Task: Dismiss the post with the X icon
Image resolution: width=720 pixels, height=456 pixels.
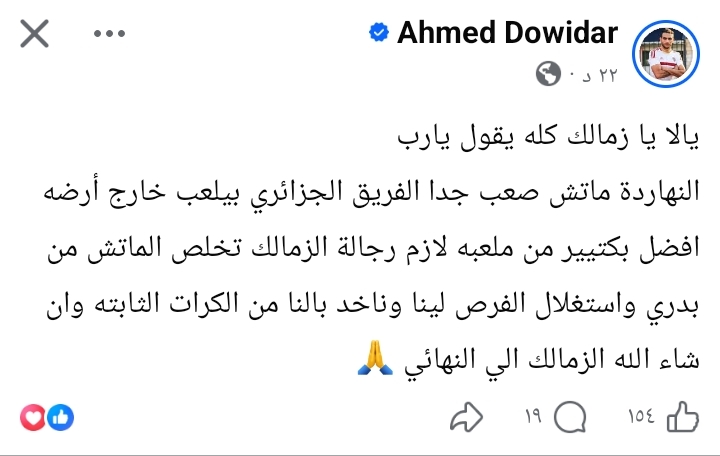Action: tap(34, 35)
